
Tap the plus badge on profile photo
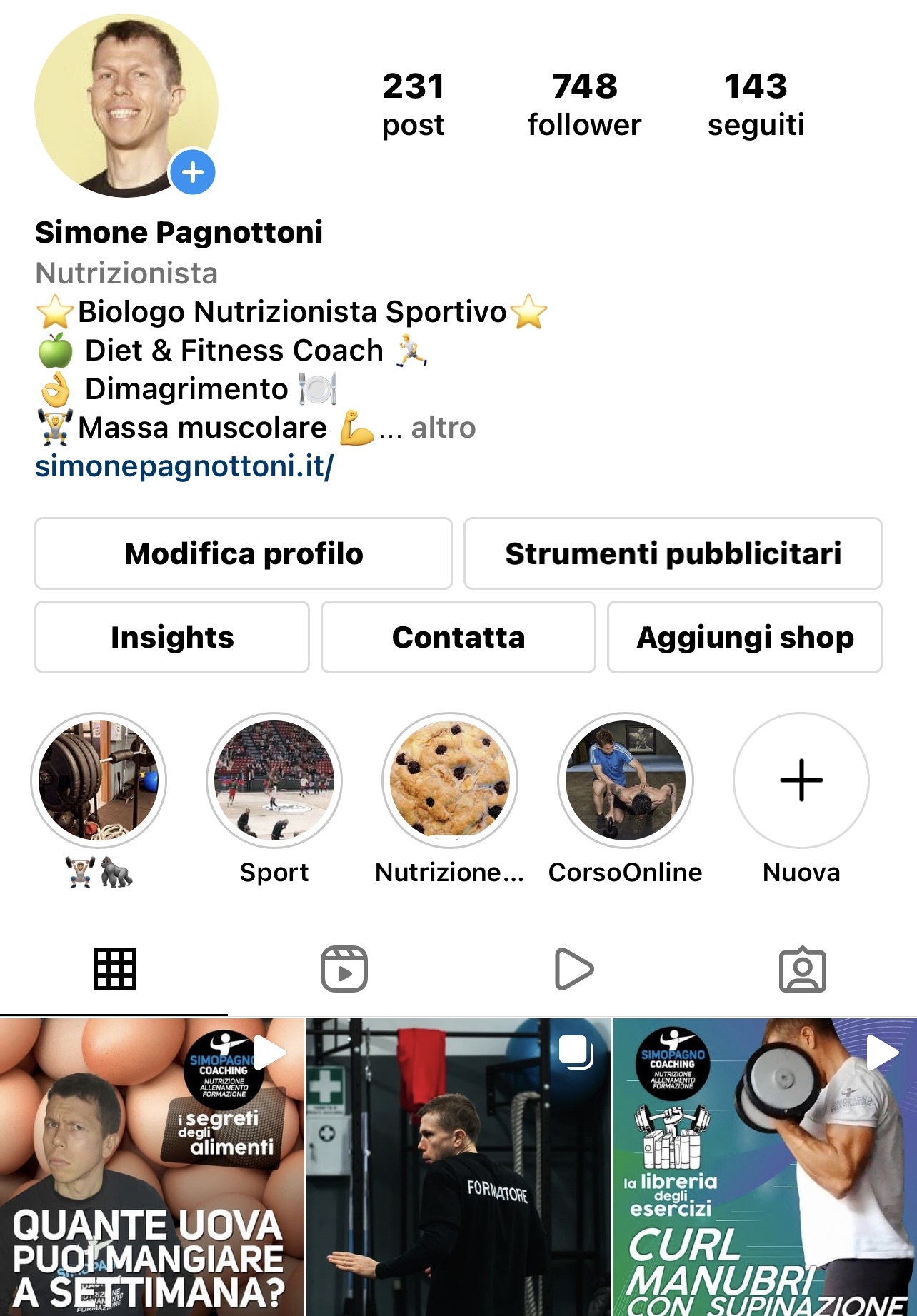pos(192,172)
